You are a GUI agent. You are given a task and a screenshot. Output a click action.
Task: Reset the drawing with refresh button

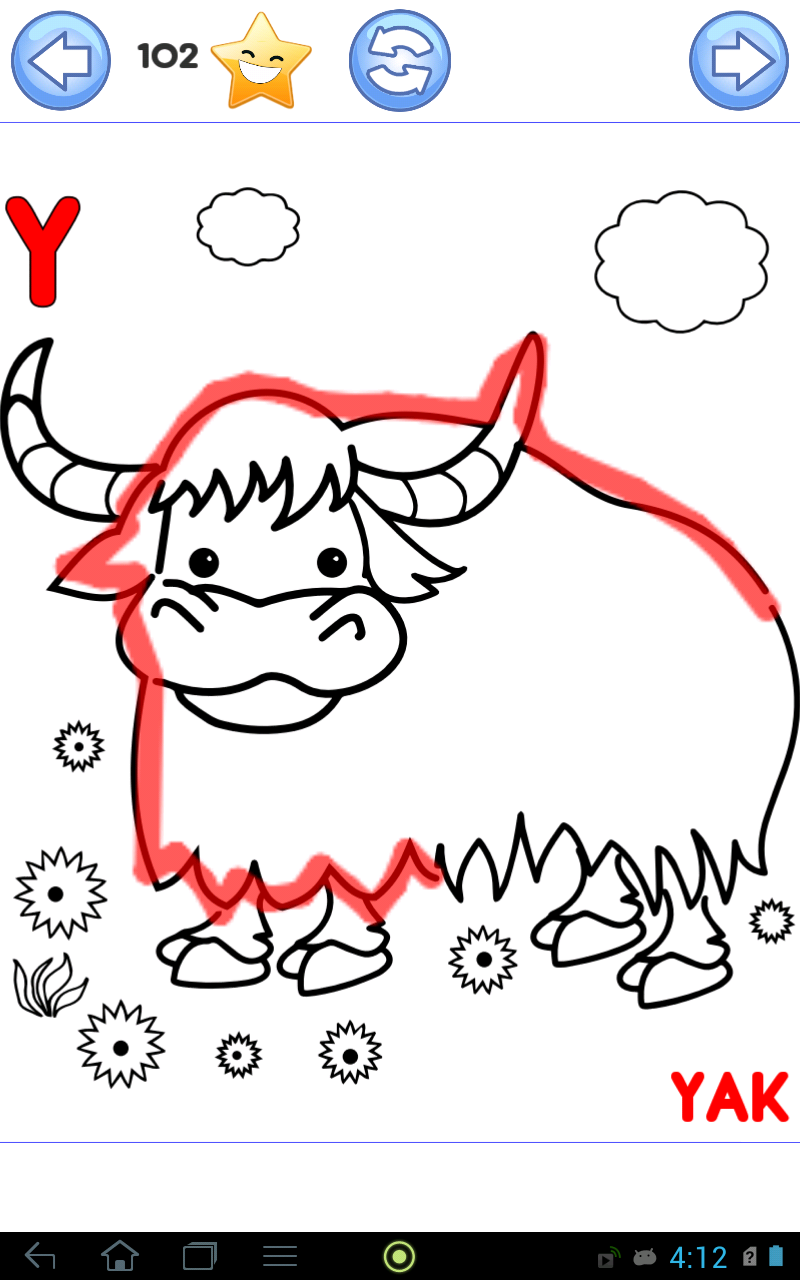(399, 60)
